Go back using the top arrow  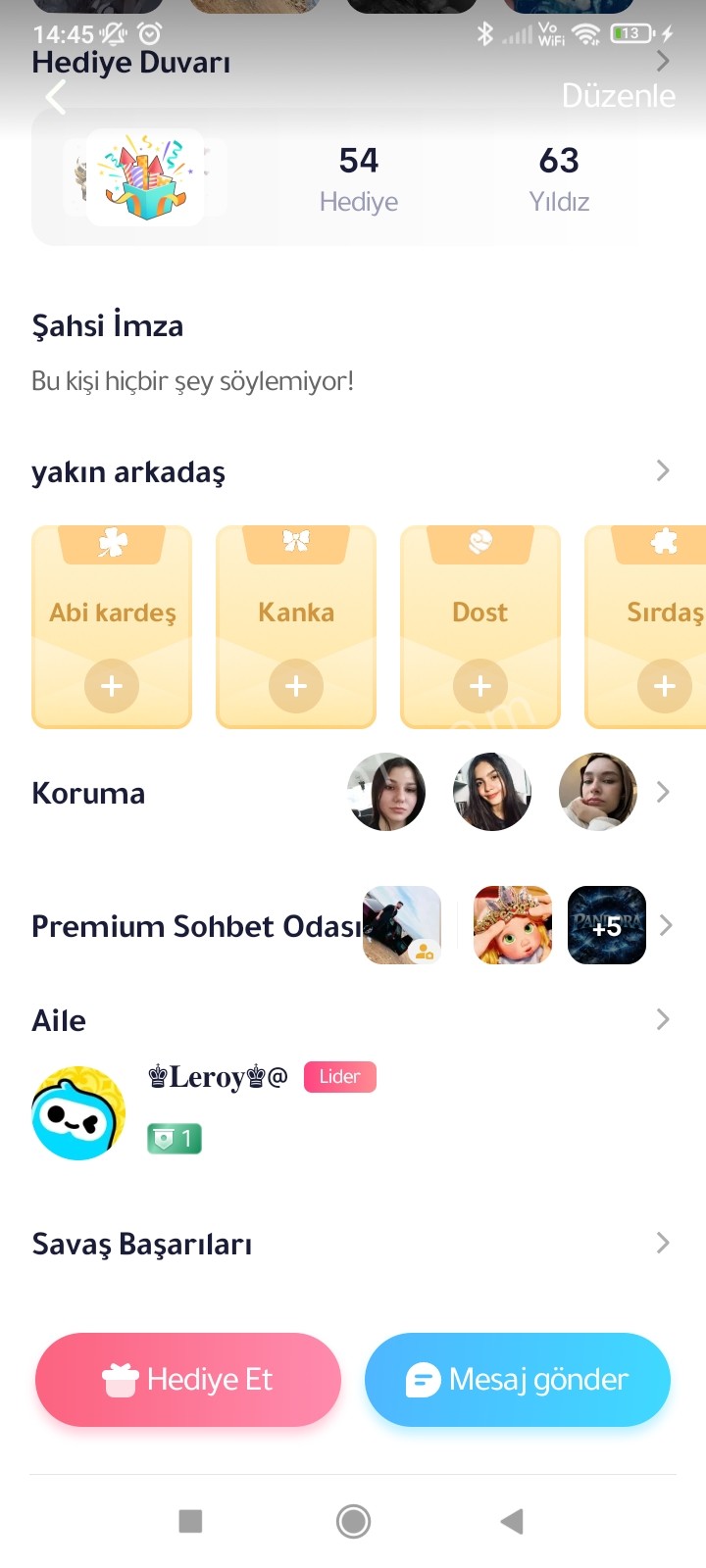(x=56, y=97)
